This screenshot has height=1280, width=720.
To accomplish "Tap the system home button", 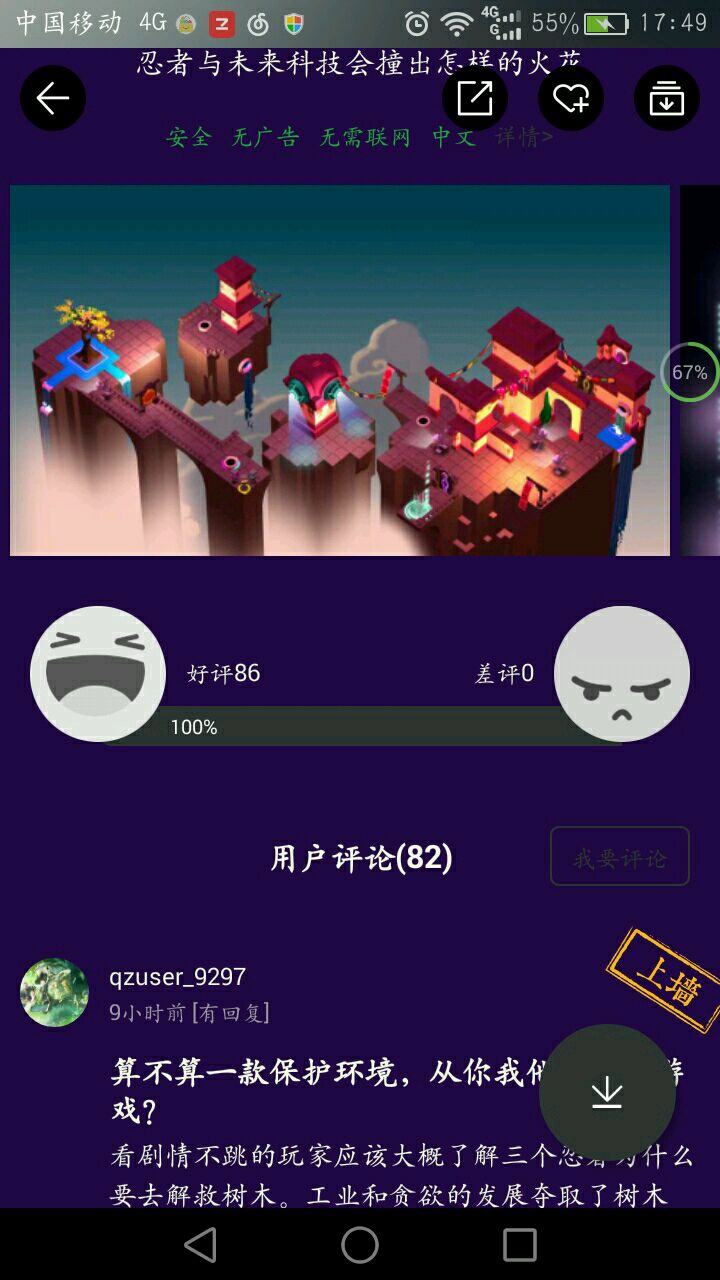I will (360, 1245).
